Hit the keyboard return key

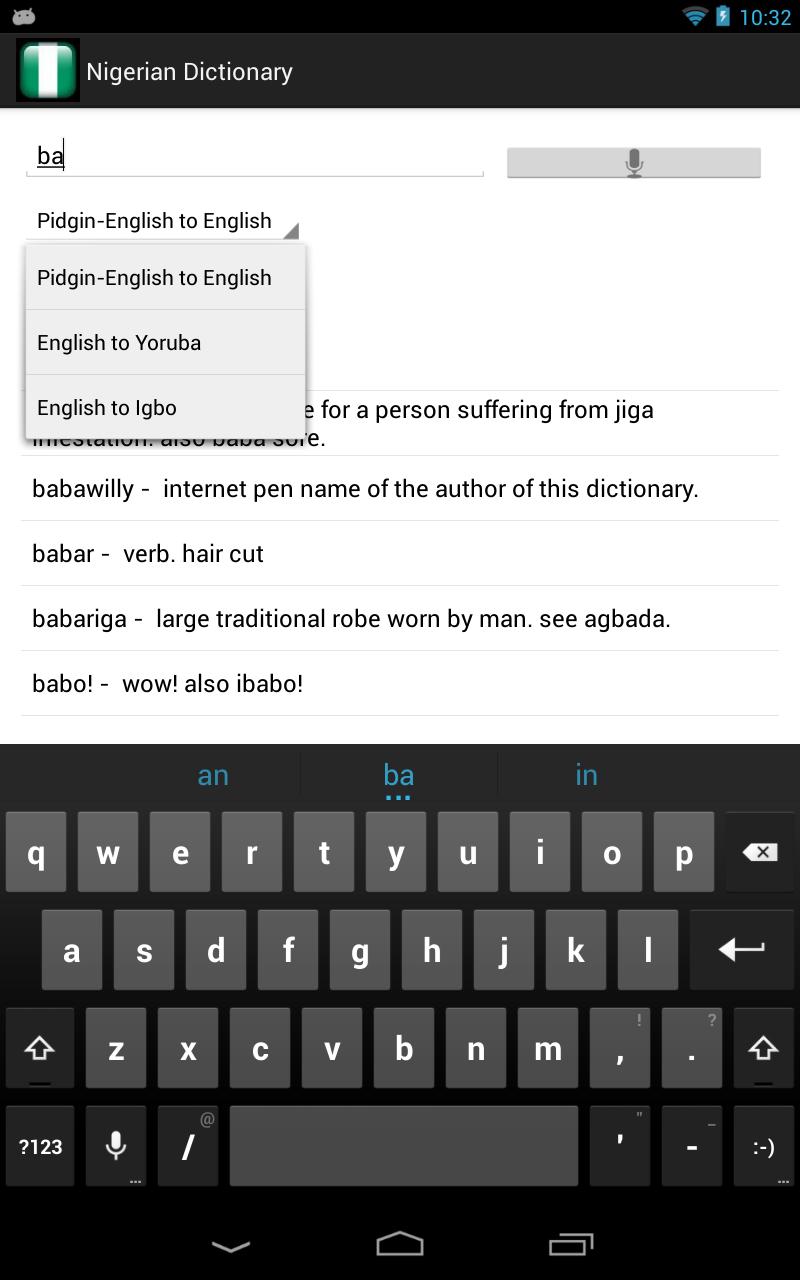click(x=741, y=950)
